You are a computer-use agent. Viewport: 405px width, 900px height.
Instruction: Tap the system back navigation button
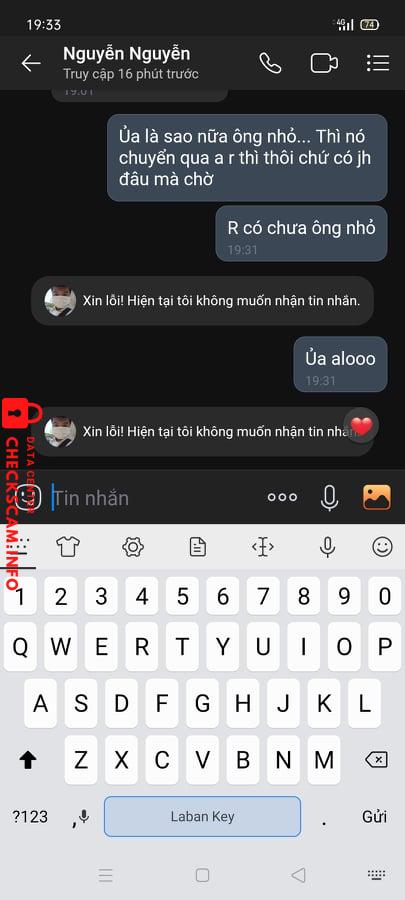pyautogui.click(x=298, y=875)
